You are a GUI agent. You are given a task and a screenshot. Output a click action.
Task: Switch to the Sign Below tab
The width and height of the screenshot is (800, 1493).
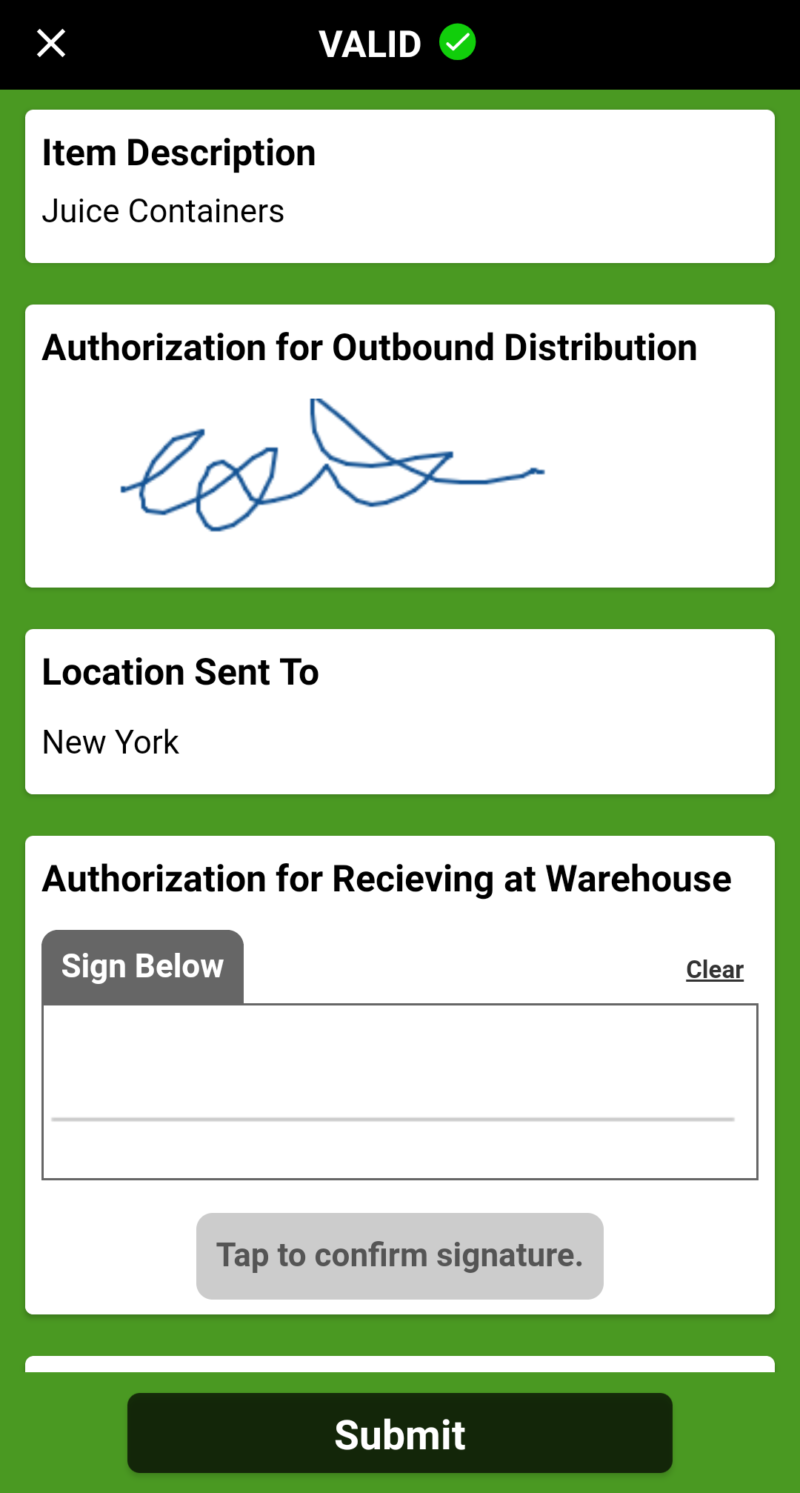point(142,965)
